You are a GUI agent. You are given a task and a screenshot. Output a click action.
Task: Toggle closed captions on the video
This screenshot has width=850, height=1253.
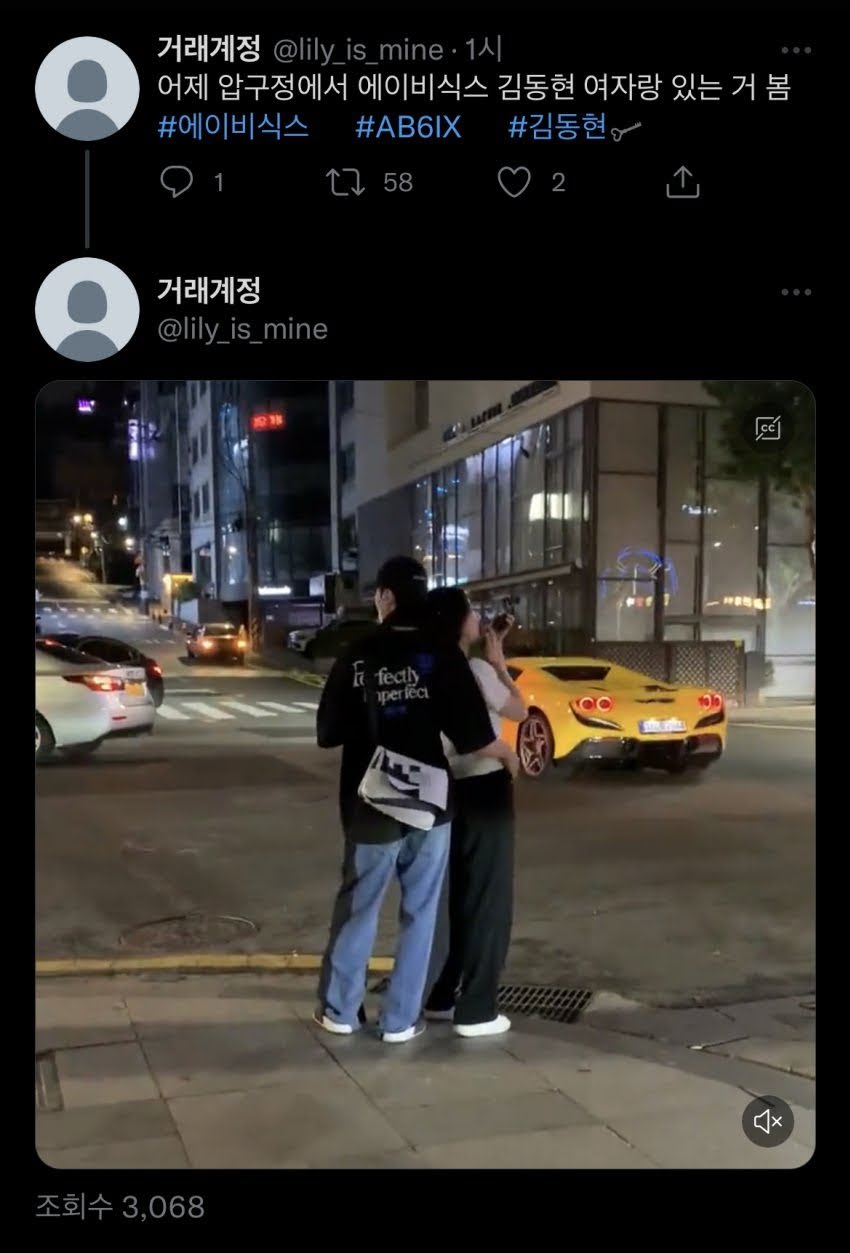(x=767, y=428)
